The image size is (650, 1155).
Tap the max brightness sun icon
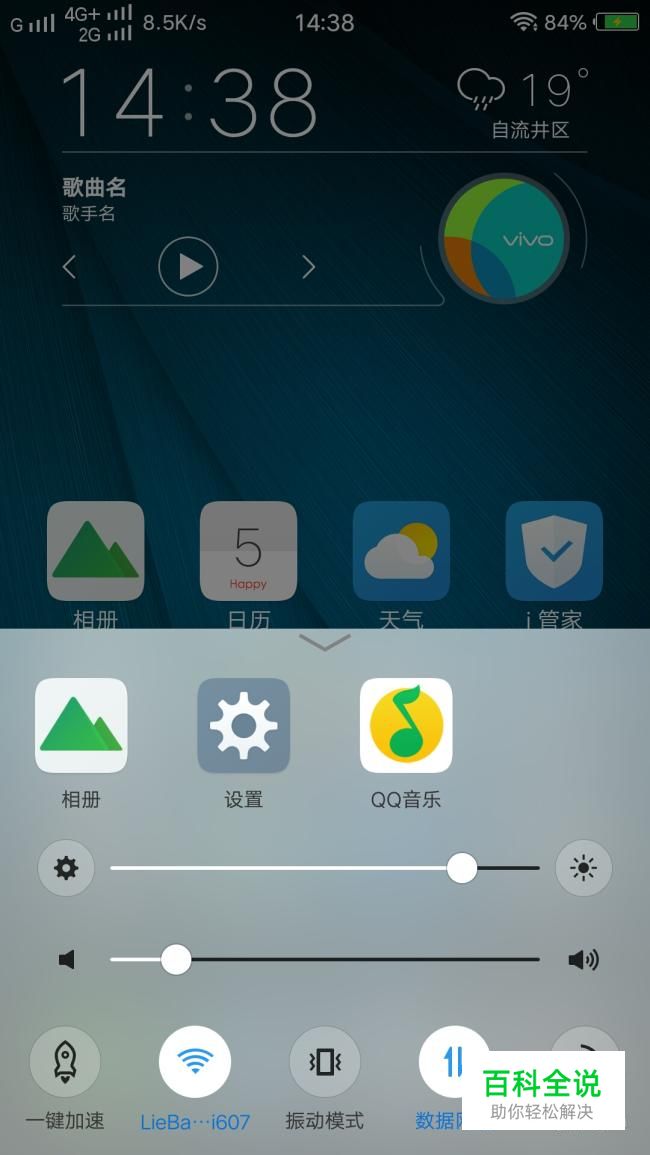click(x=583, y=868)
